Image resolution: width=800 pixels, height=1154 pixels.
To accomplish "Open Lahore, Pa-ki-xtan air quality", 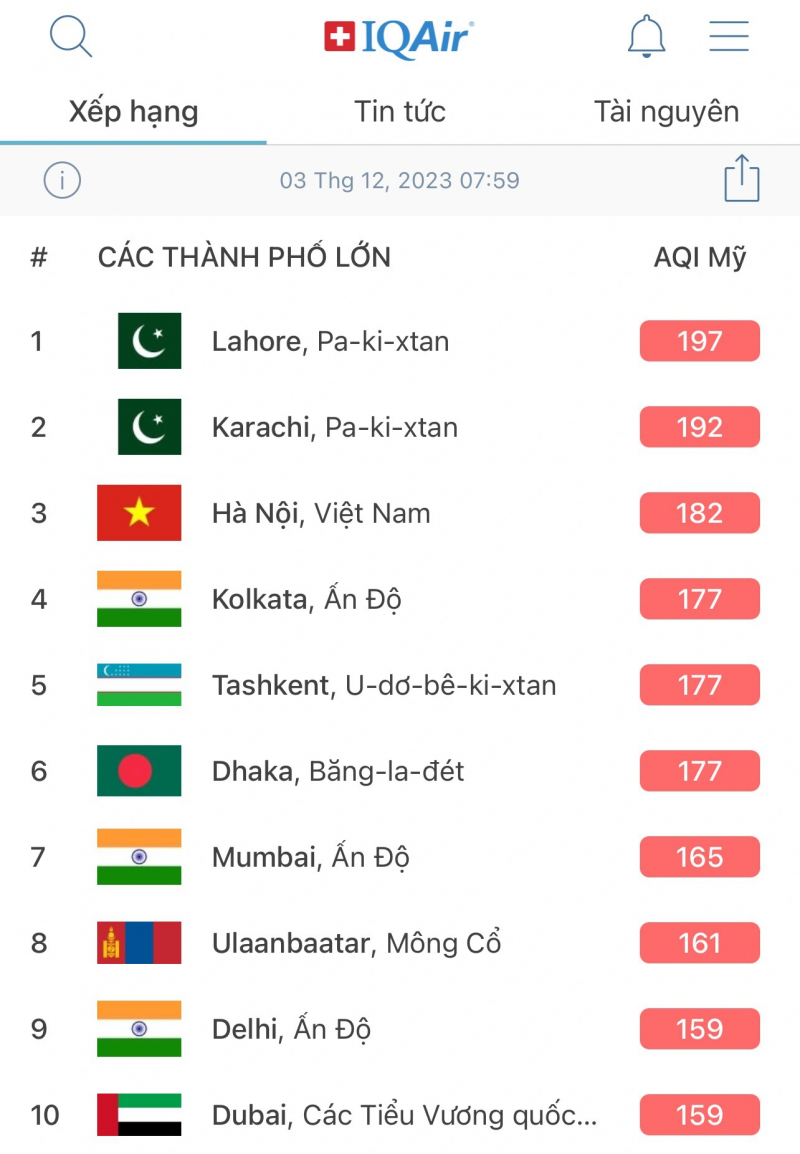I will click(x=330, y=341).
